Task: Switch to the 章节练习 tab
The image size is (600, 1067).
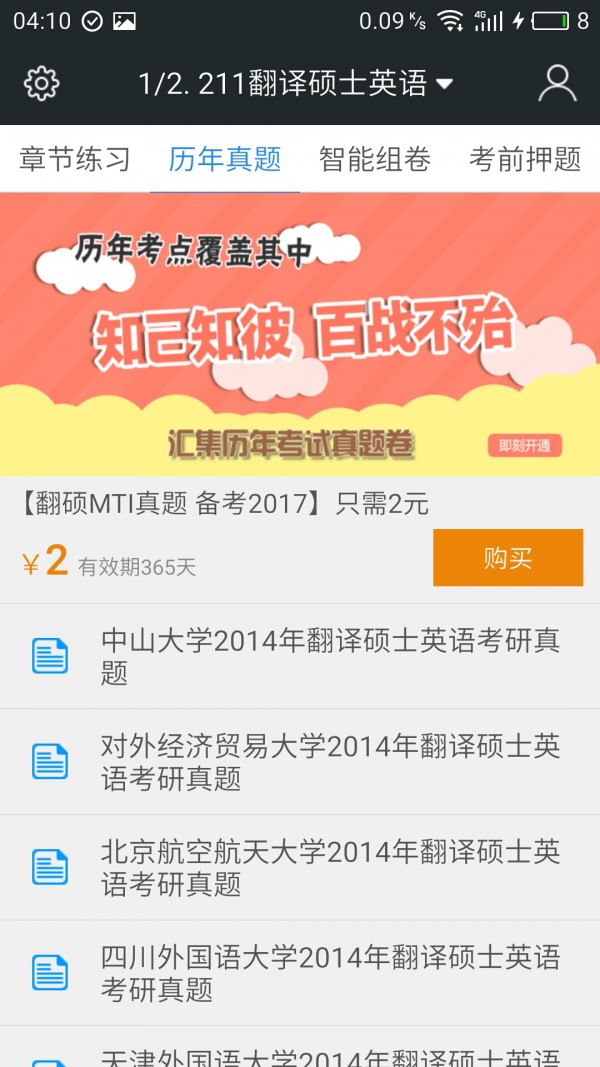Action: [75, 159]
